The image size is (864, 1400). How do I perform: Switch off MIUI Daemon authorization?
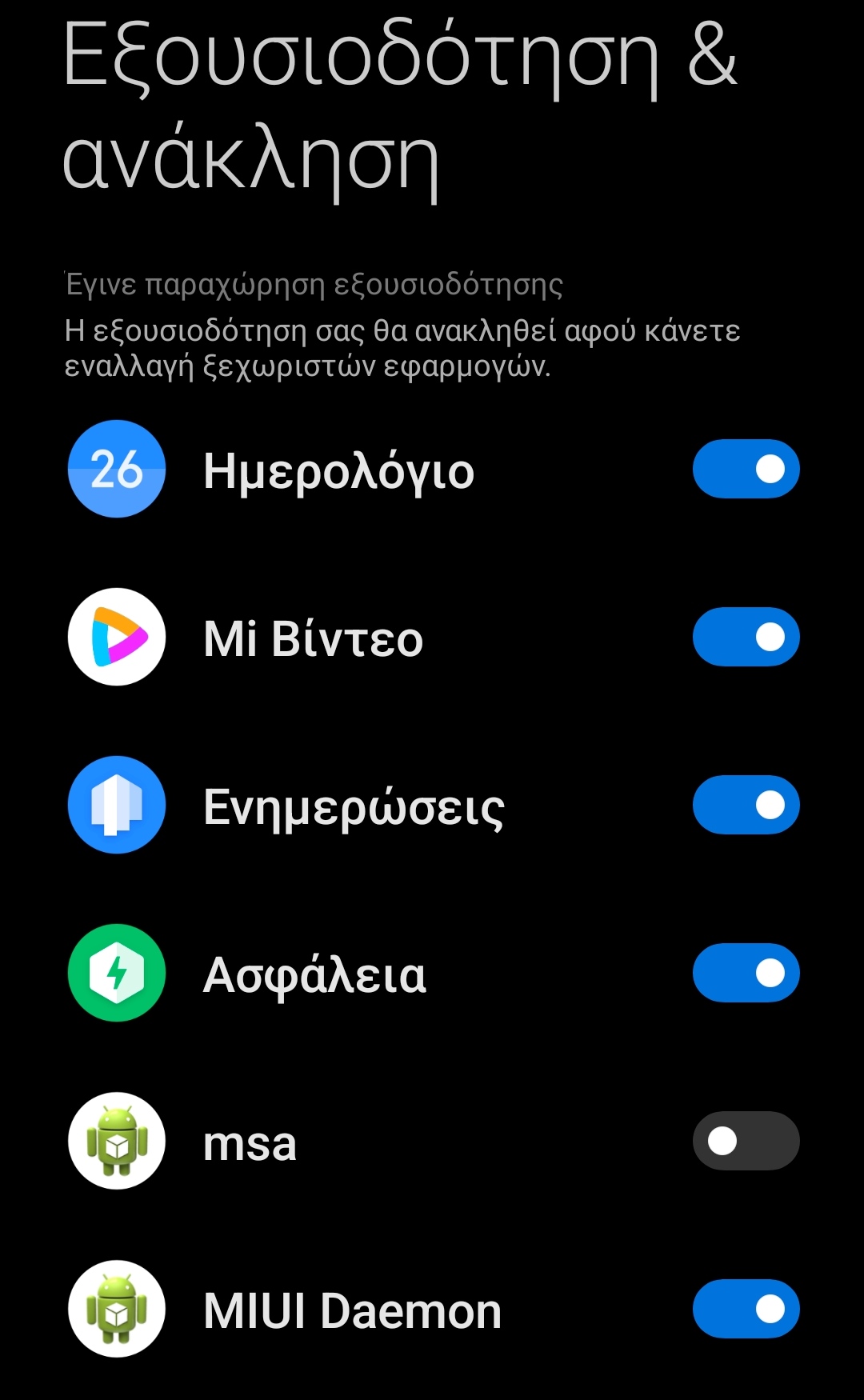[x=746, y=1309]
